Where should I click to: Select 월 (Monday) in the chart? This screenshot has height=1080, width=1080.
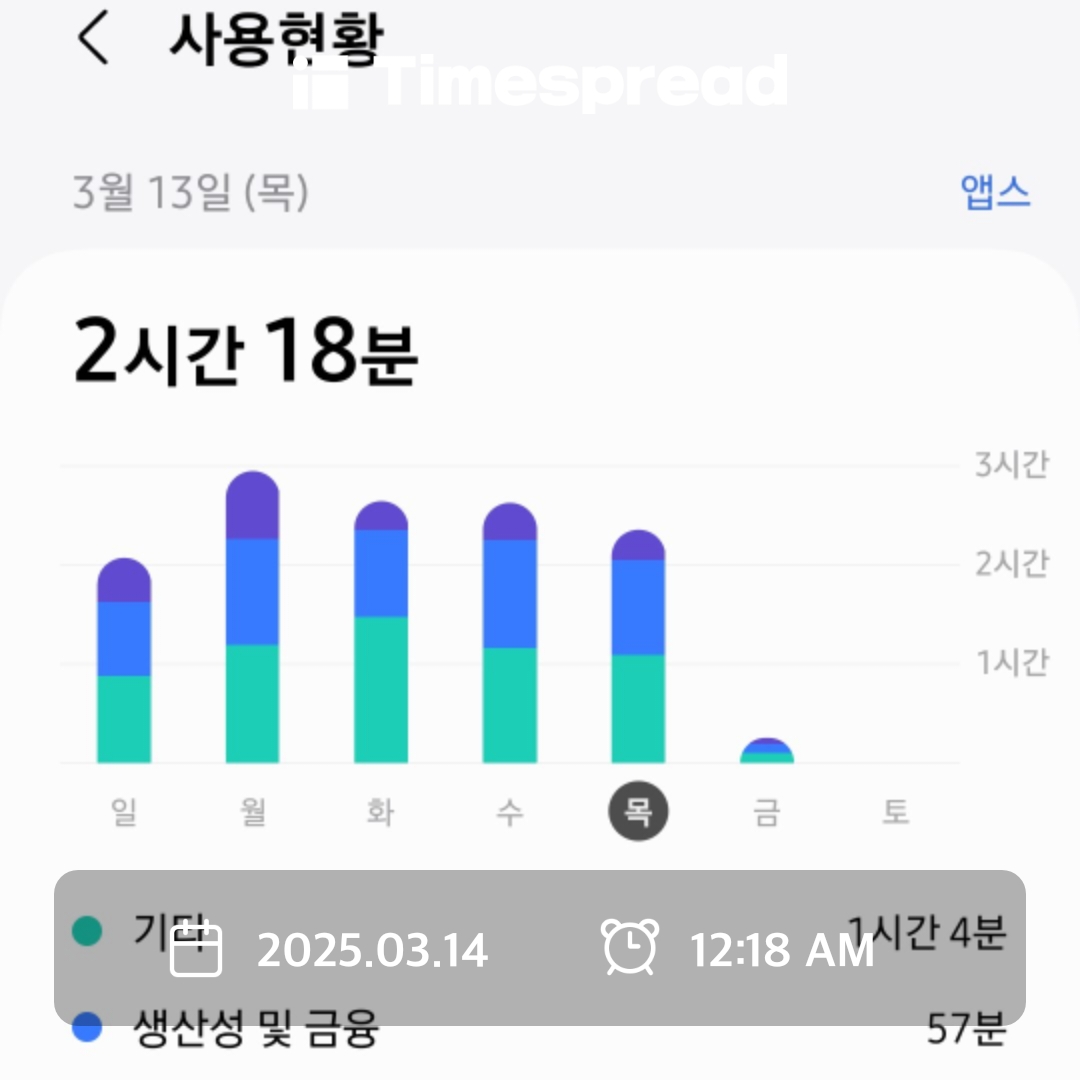253,811
